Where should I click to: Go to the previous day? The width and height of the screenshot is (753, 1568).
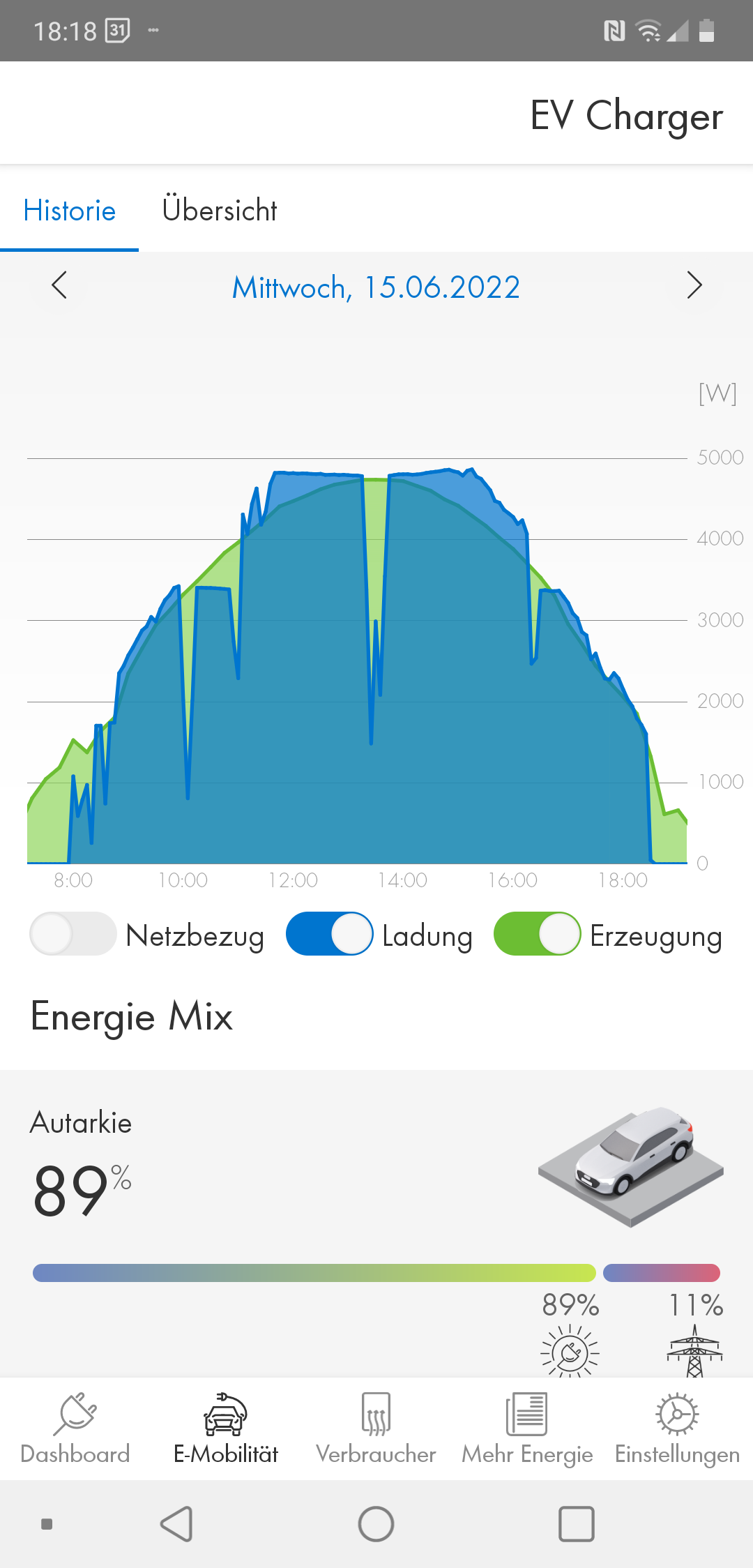[60, 285]
